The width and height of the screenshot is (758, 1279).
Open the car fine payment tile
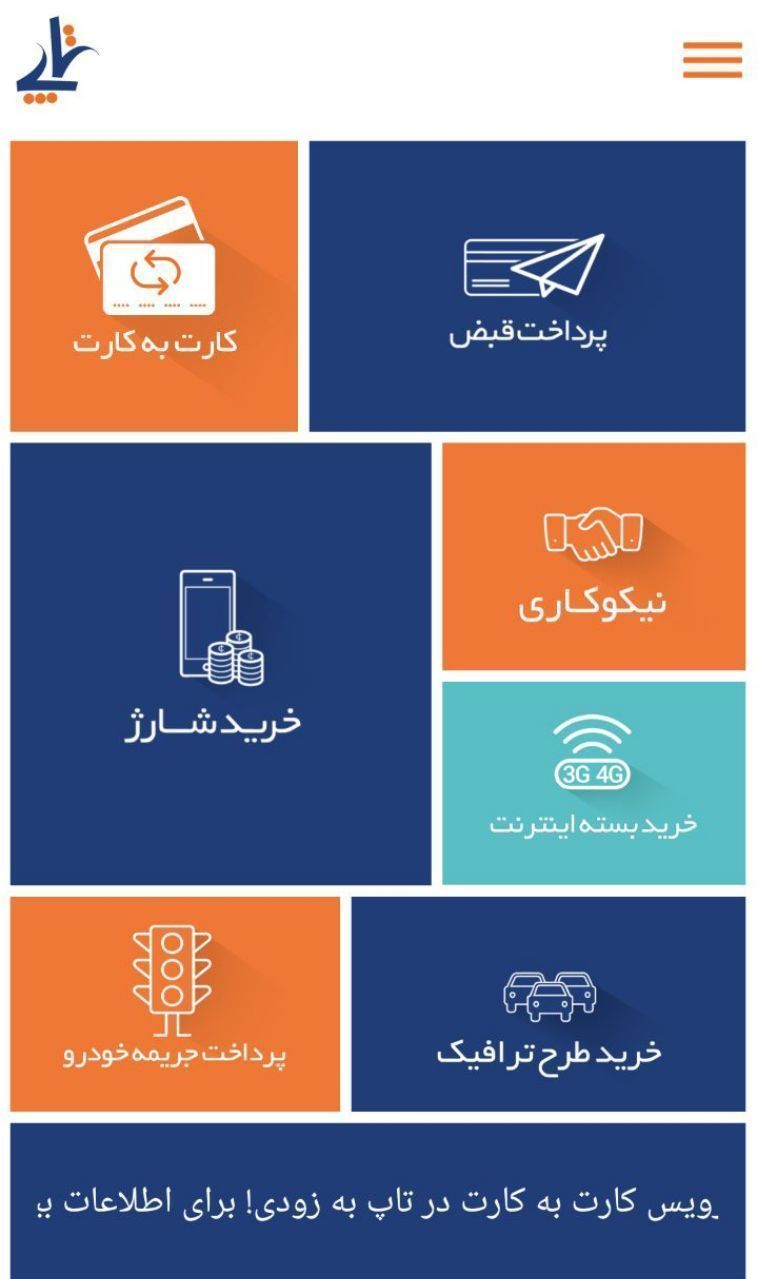pos(175,1003)
